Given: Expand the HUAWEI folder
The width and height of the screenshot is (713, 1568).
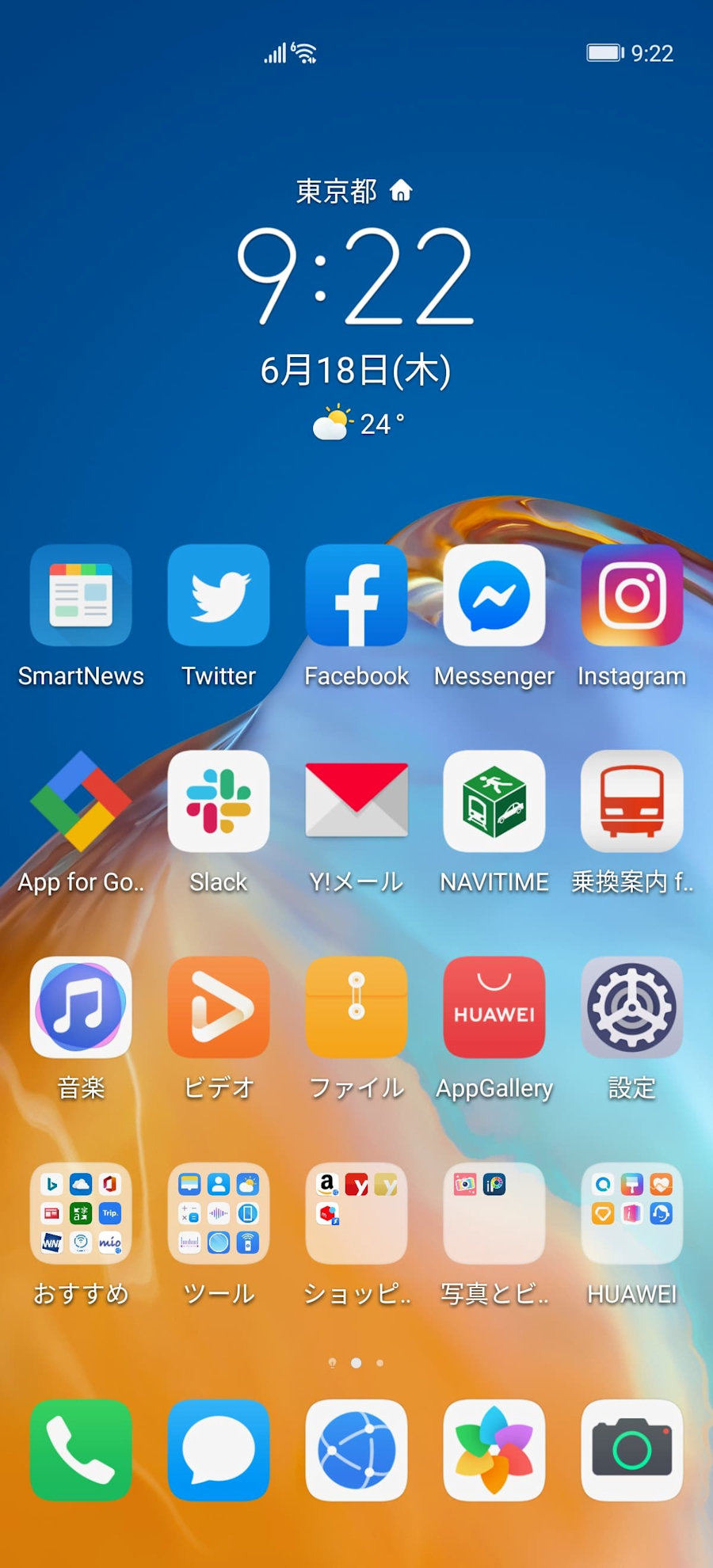Looking at the screenshot, I should pyautogui.click(x=632, y=1213).
